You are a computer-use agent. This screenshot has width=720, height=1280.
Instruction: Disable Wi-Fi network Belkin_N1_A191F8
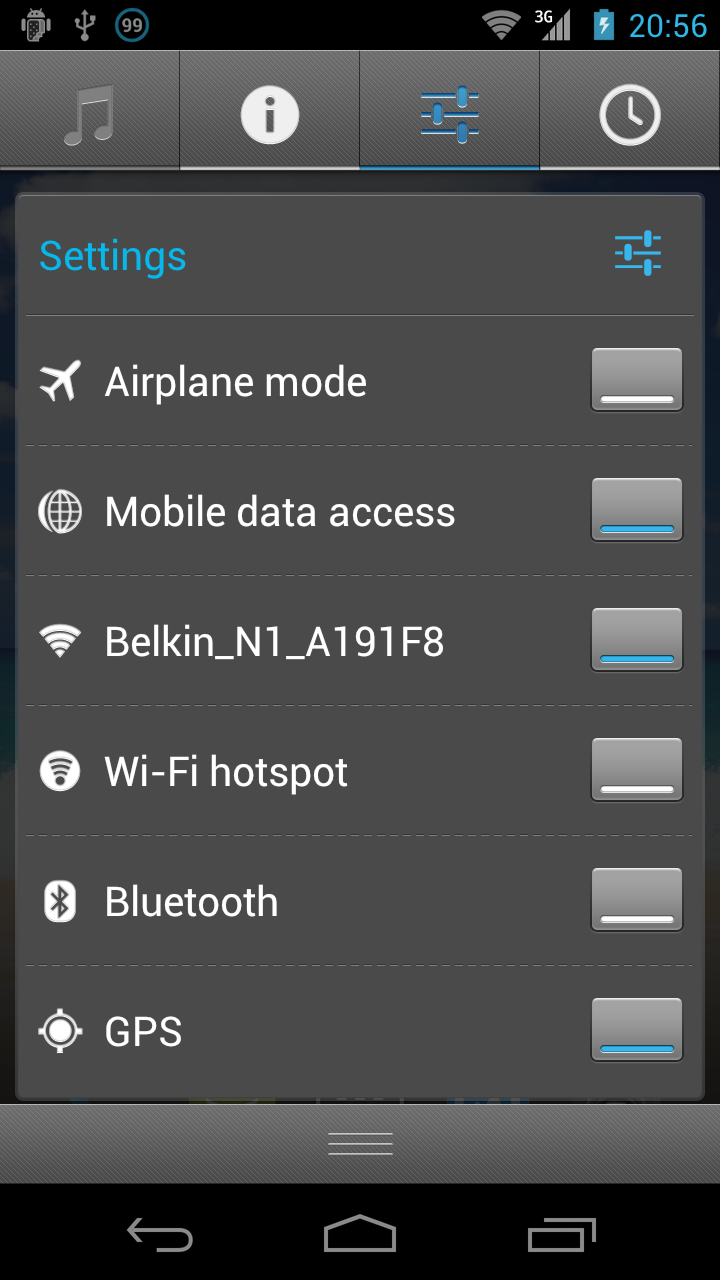click(637, 640)
